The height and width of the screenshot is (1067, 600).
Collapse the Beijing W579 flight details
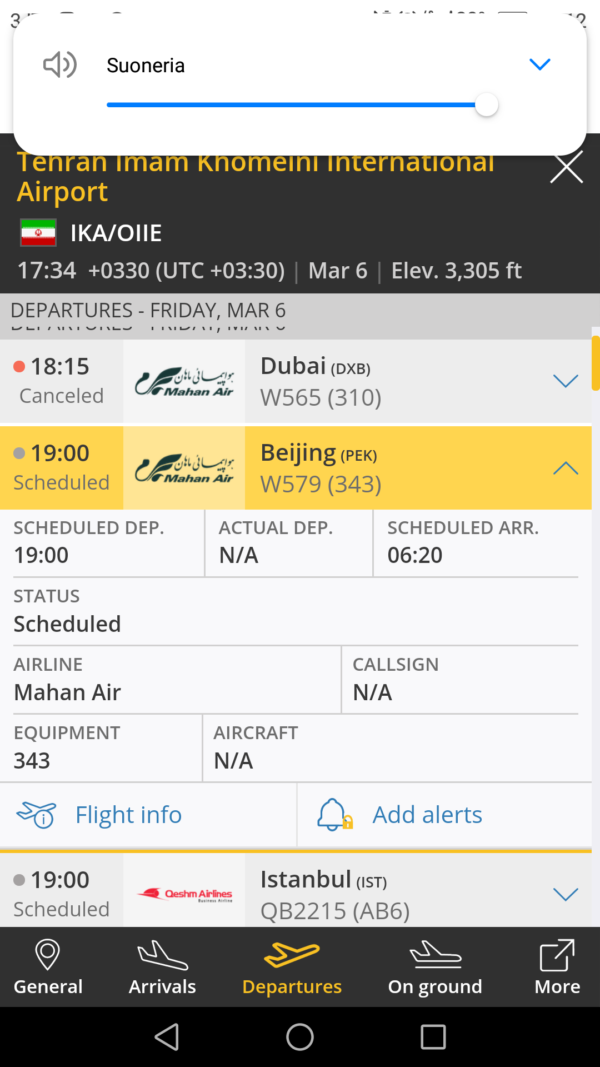pyautogui.click(x=565, y=468)
